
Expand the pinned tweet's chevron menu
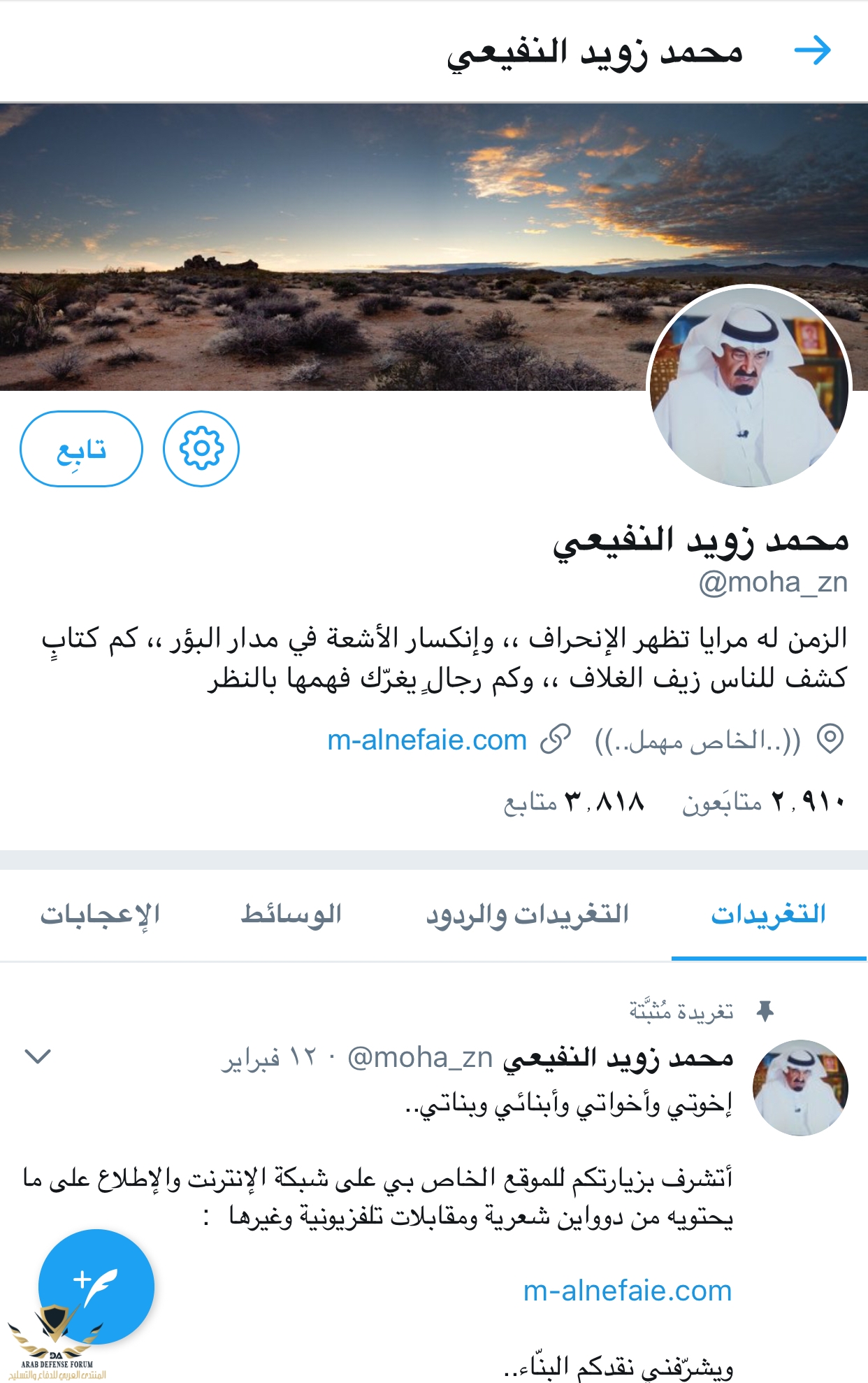(38, 1056)
